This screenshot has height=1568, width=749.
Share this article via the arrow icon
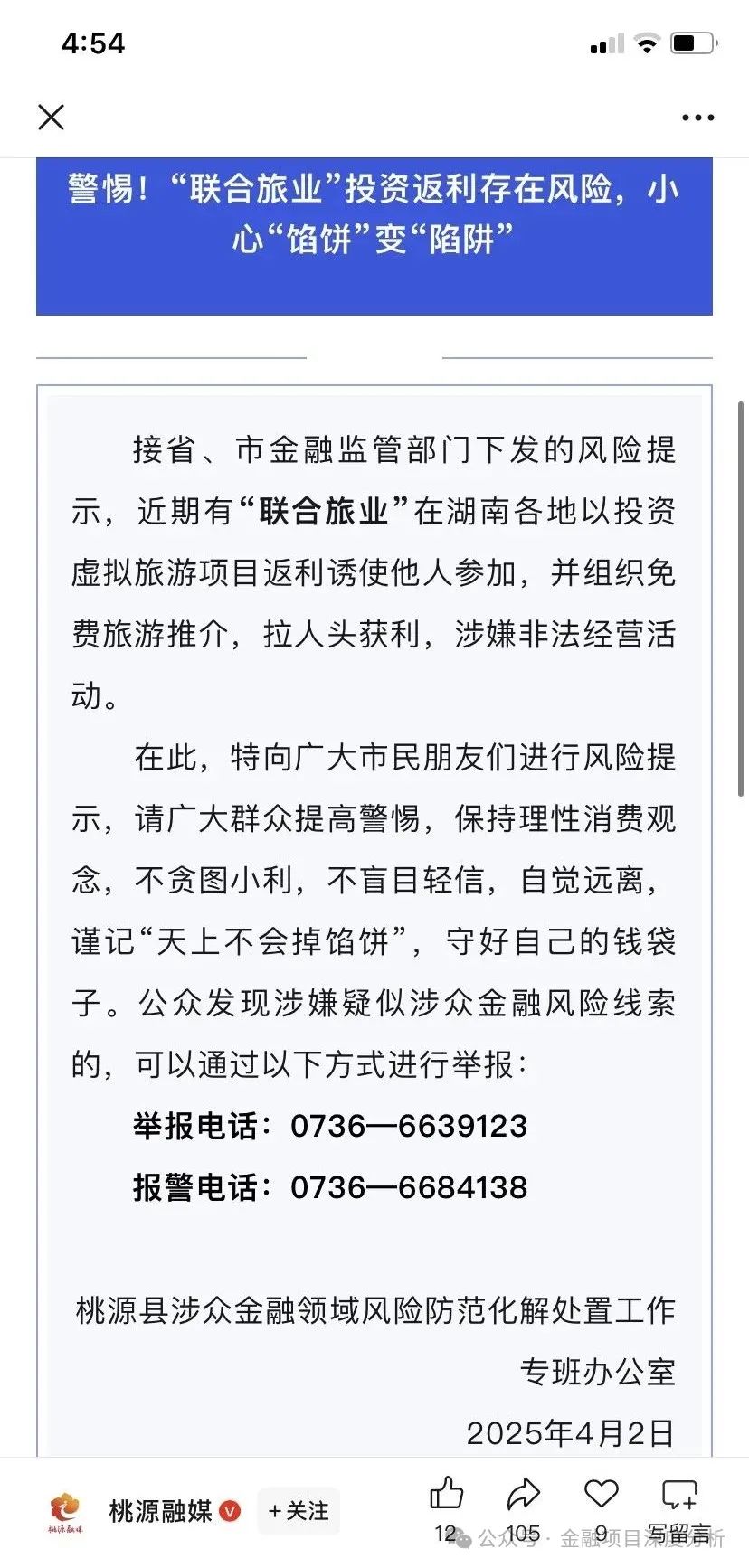pos(523,1494)
